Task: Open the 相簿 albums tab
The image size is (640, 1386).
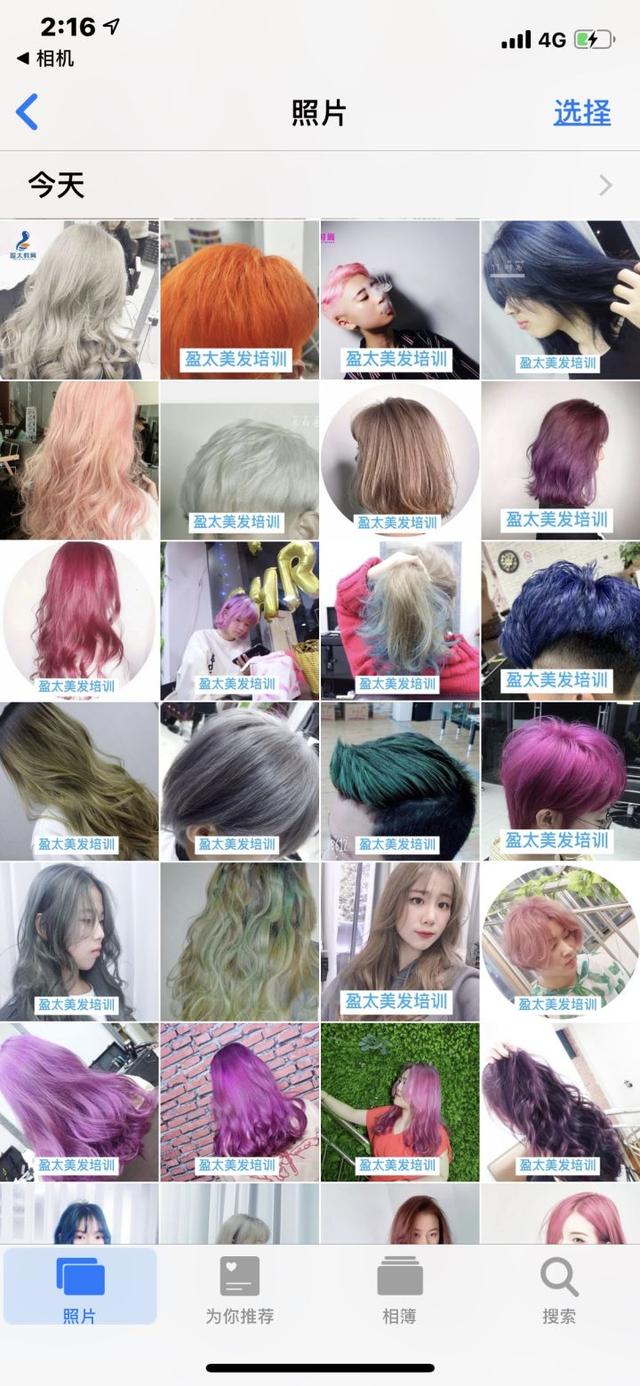Action: tap(399, 1290)
